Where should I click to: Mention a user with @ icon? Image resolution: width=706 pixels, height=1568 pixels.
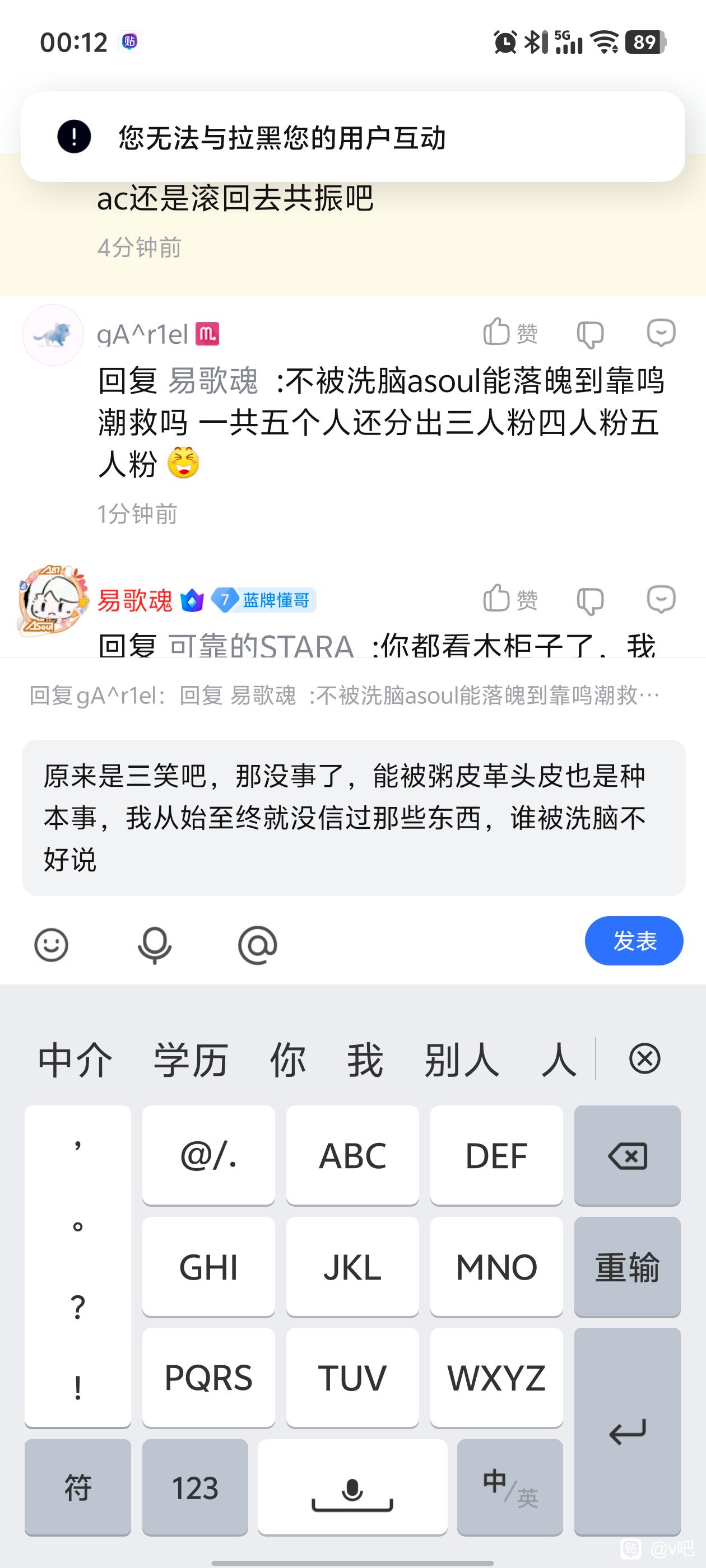(x=258, y=945)
